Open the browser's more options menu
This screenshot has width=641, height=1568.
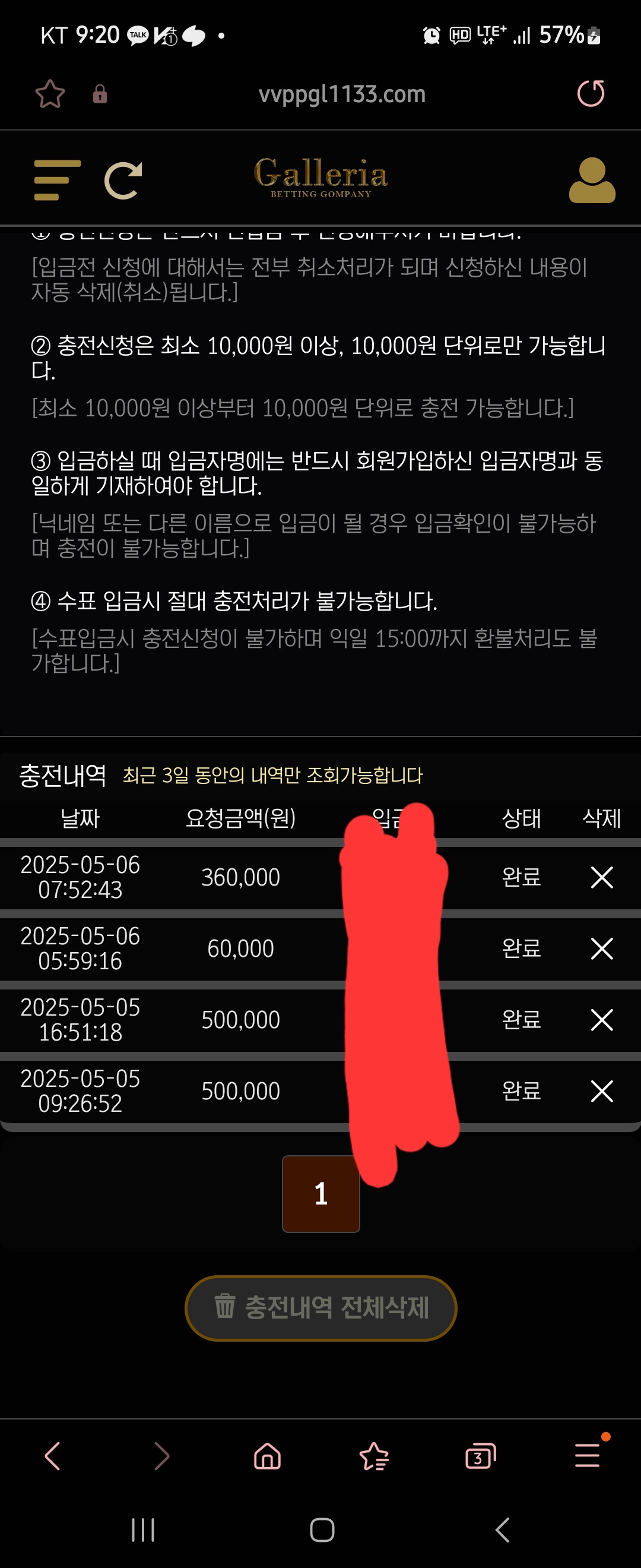(588, 1456)
